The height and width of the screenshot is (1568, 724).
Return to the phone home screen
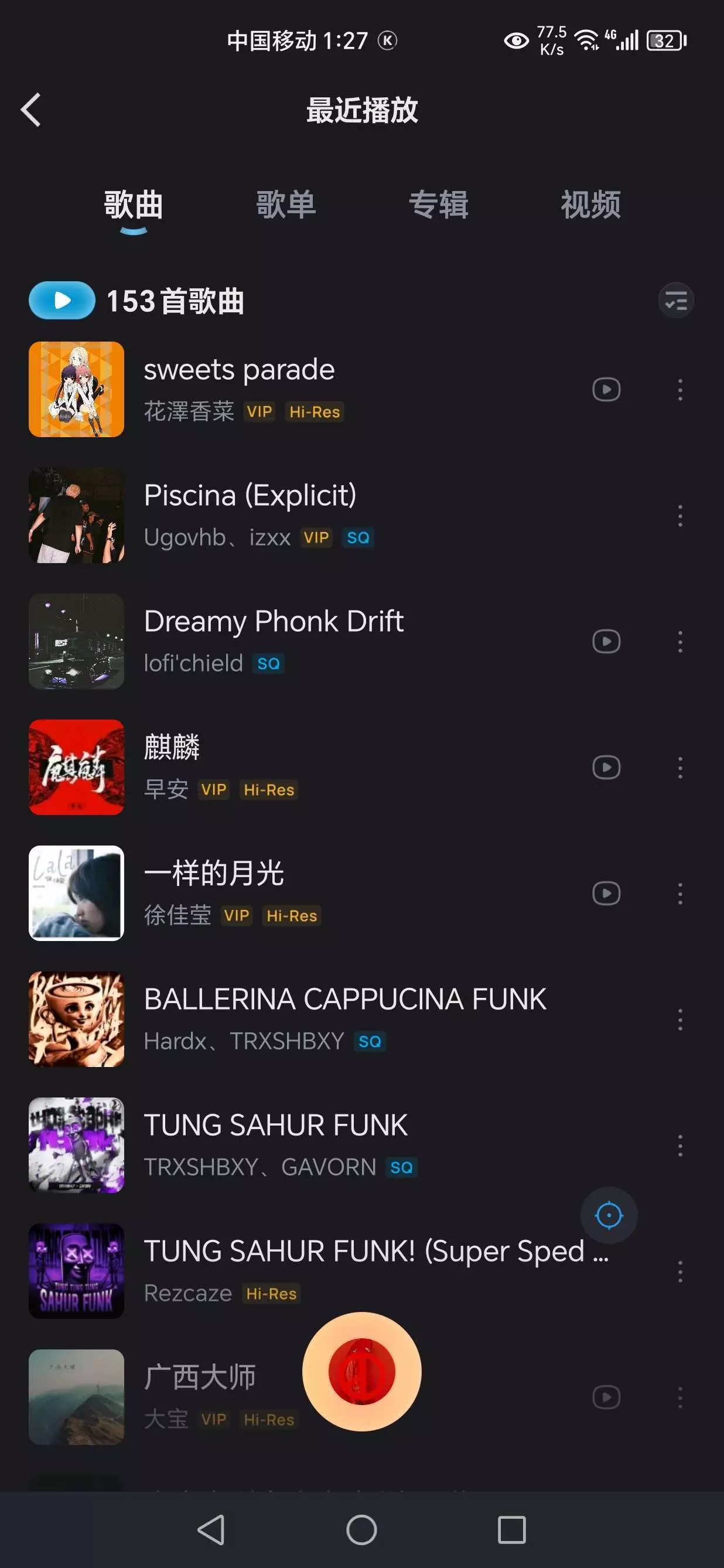pos(361,1530)
